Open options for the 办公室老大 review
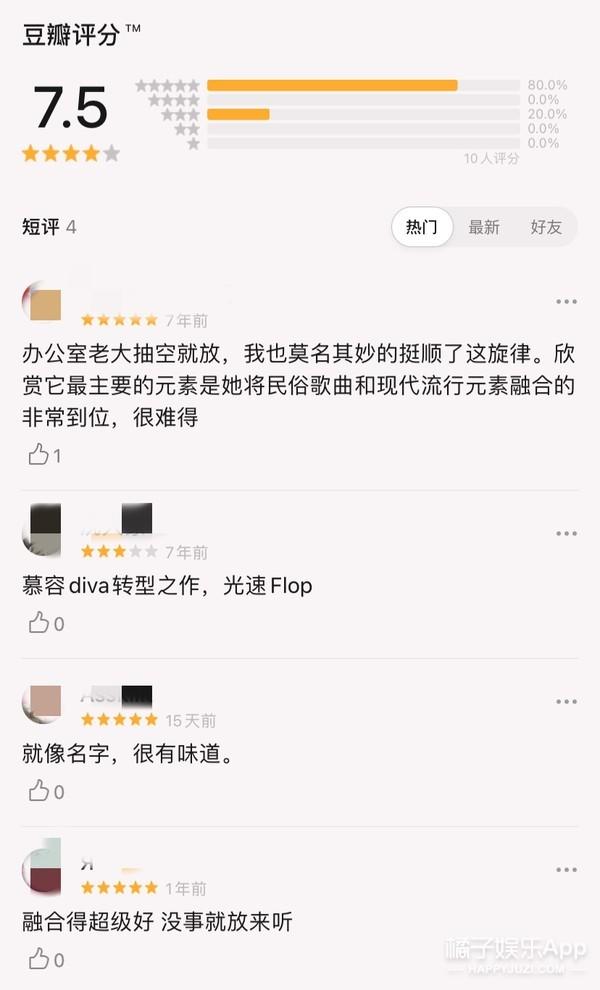Viewport: 600px width, 990px height. click(x=567, y=301)
